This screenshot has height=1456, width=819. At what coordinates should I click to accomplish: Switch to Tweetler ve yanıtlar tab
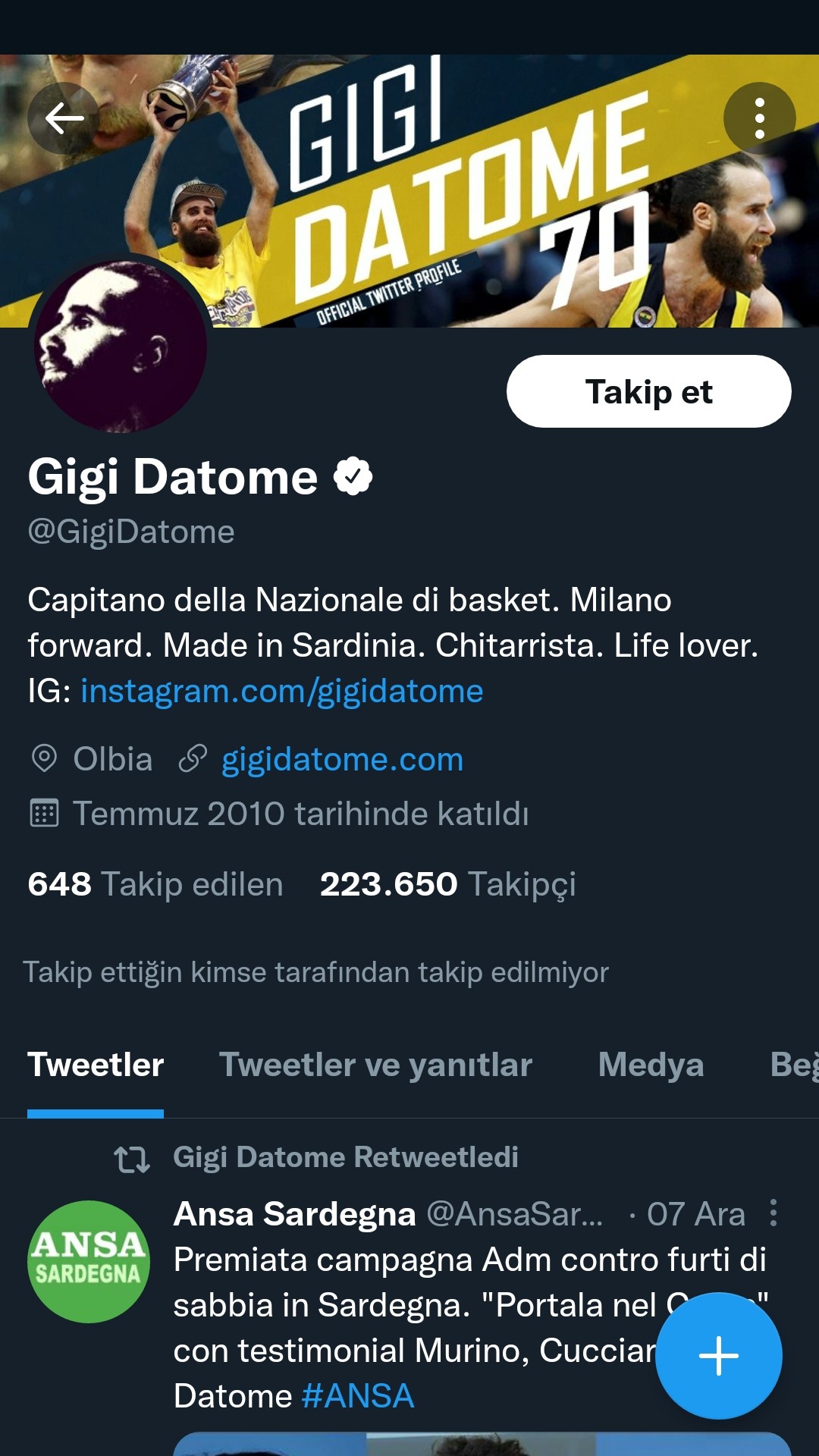click(375, 1065)
